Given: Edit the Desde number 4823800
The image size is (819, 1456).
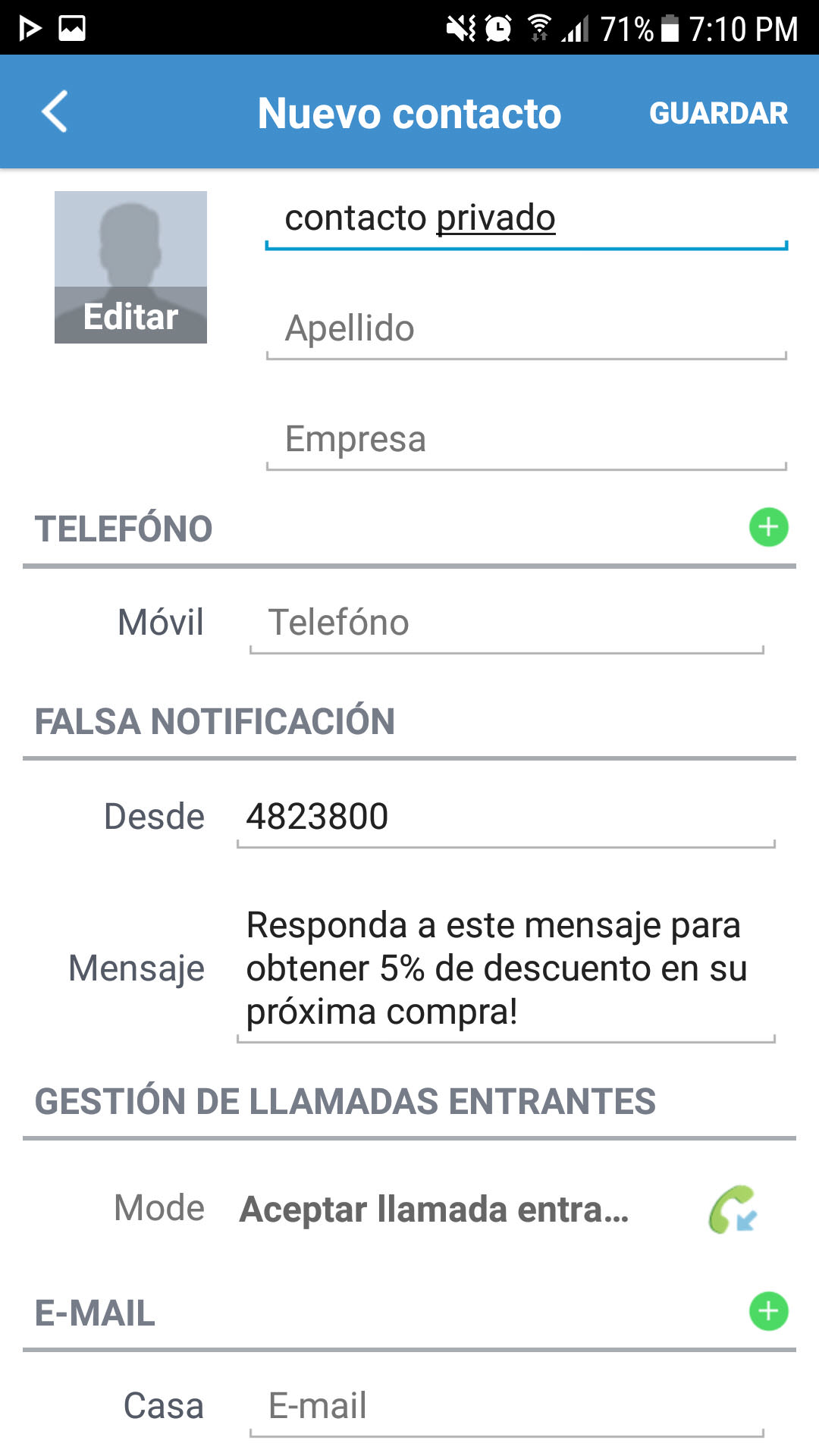Looking at the screenshot, I should pos(506,818).
